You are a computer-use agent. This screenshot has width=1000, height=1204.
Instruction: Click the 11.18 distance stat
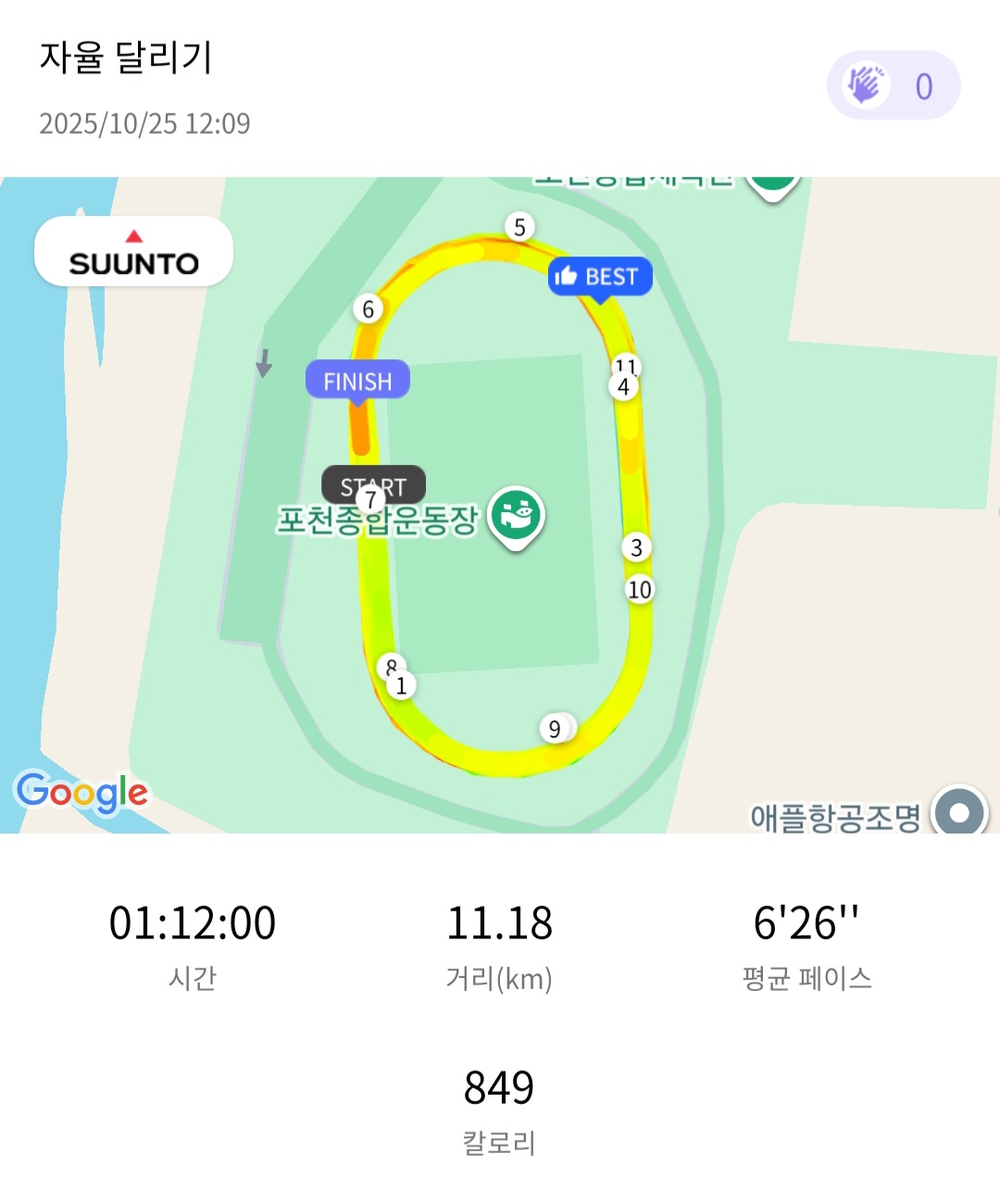pyautogui.click(x=499, y=922)
